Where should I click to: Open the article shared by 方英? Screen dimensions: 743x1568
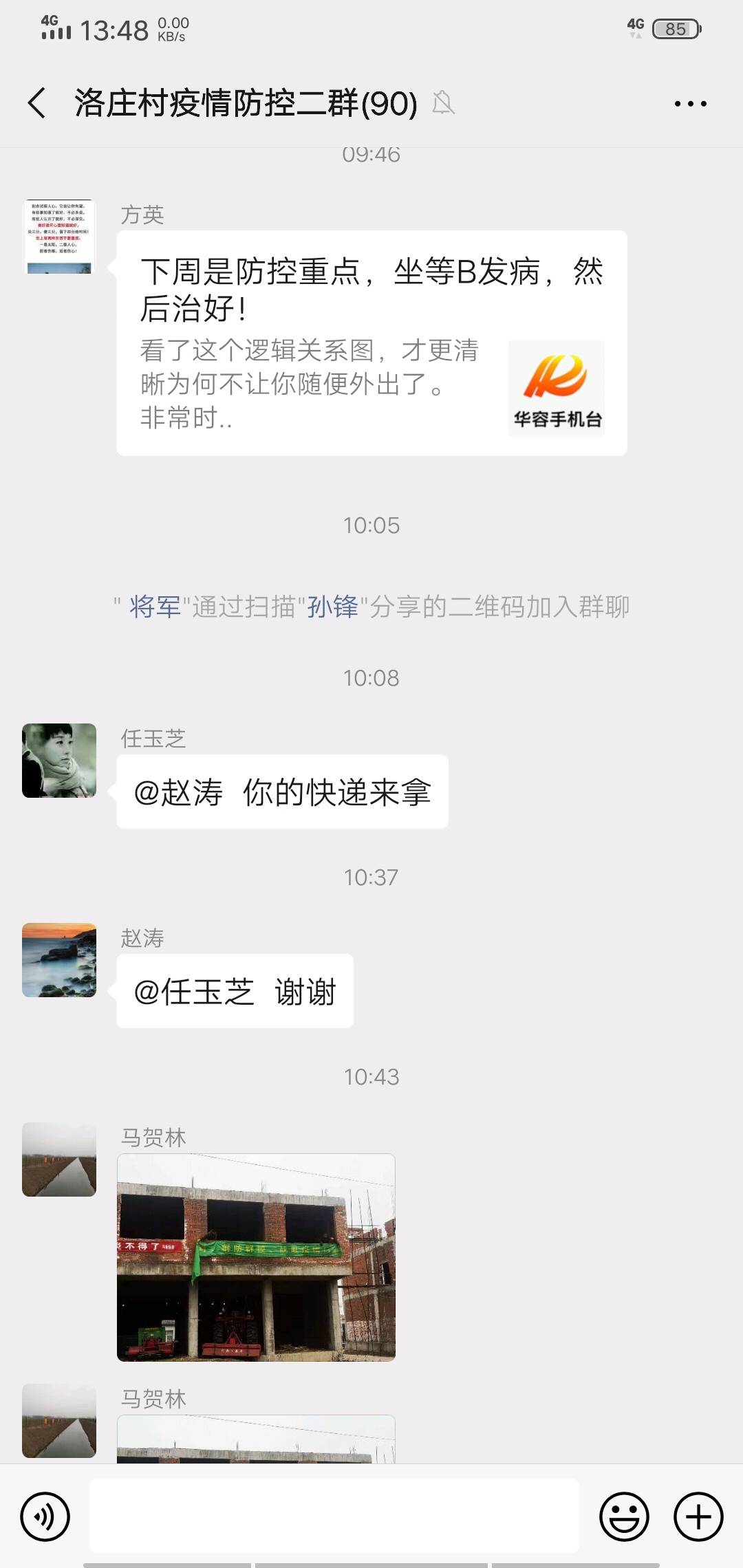click(x=371, y=343)
